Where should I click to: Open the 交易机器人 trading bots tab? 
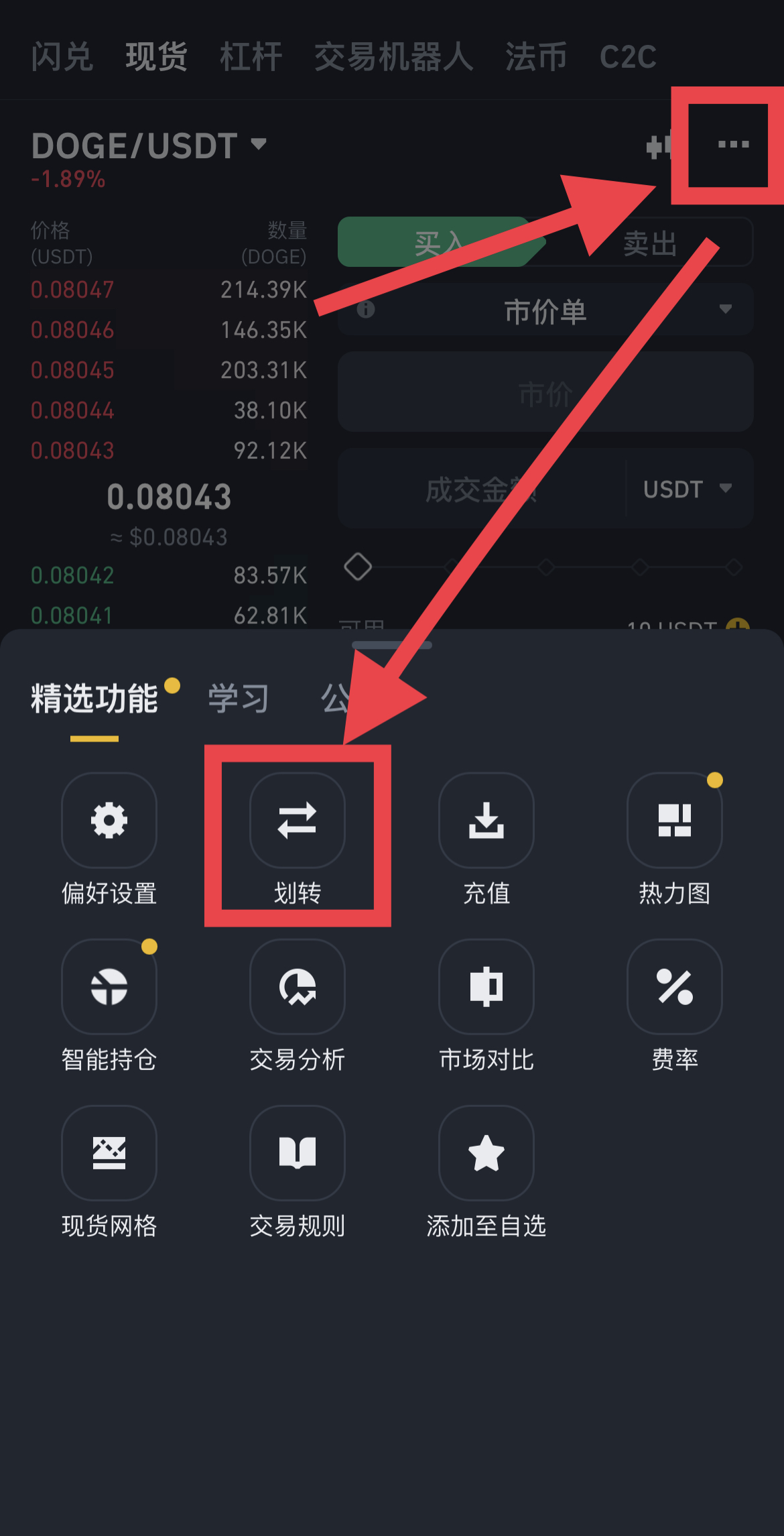tap(393, 56)
